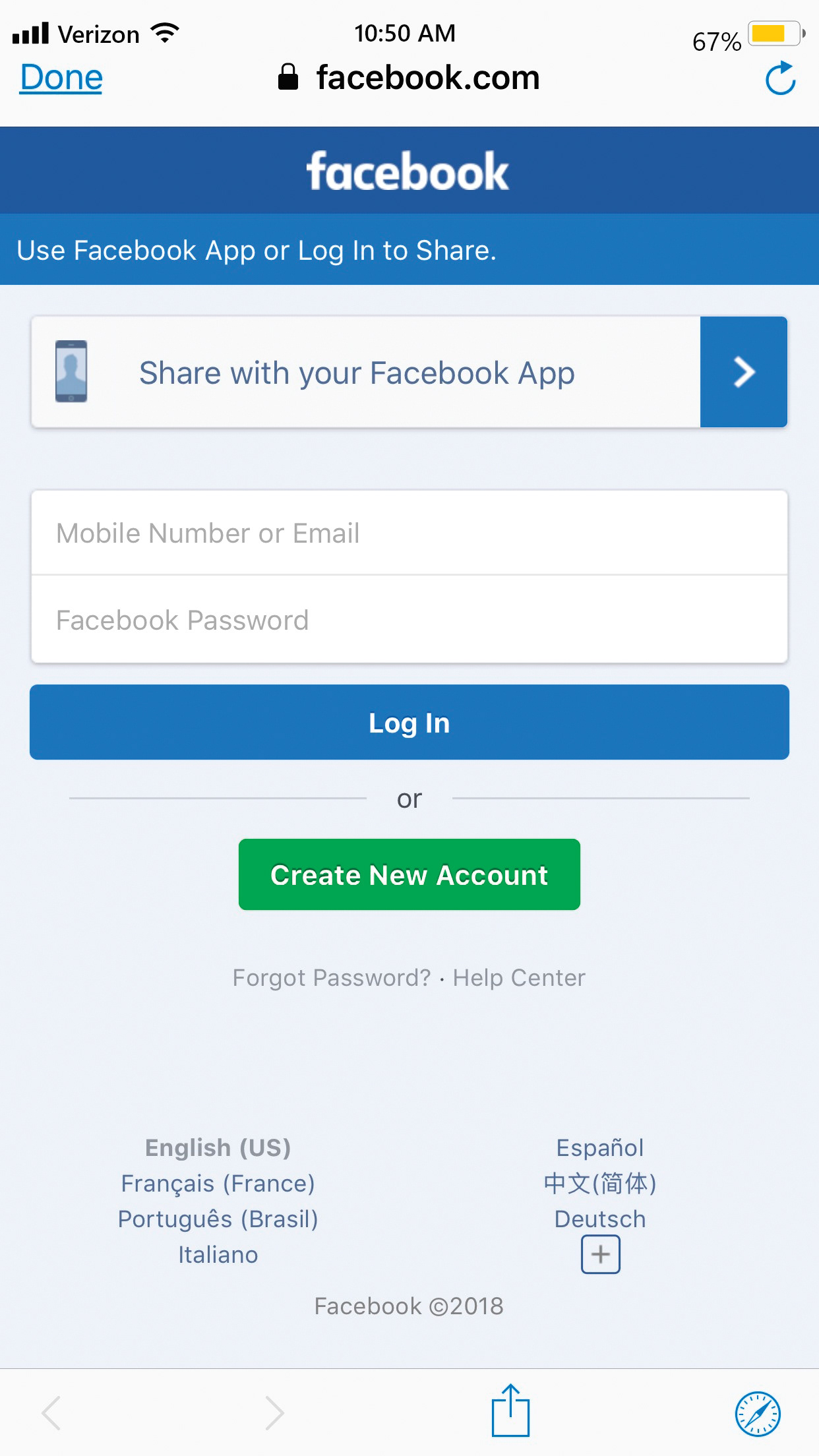Screen dimensions: 819x1456
Task: Switch language to Español
Action: point(600,1147)
